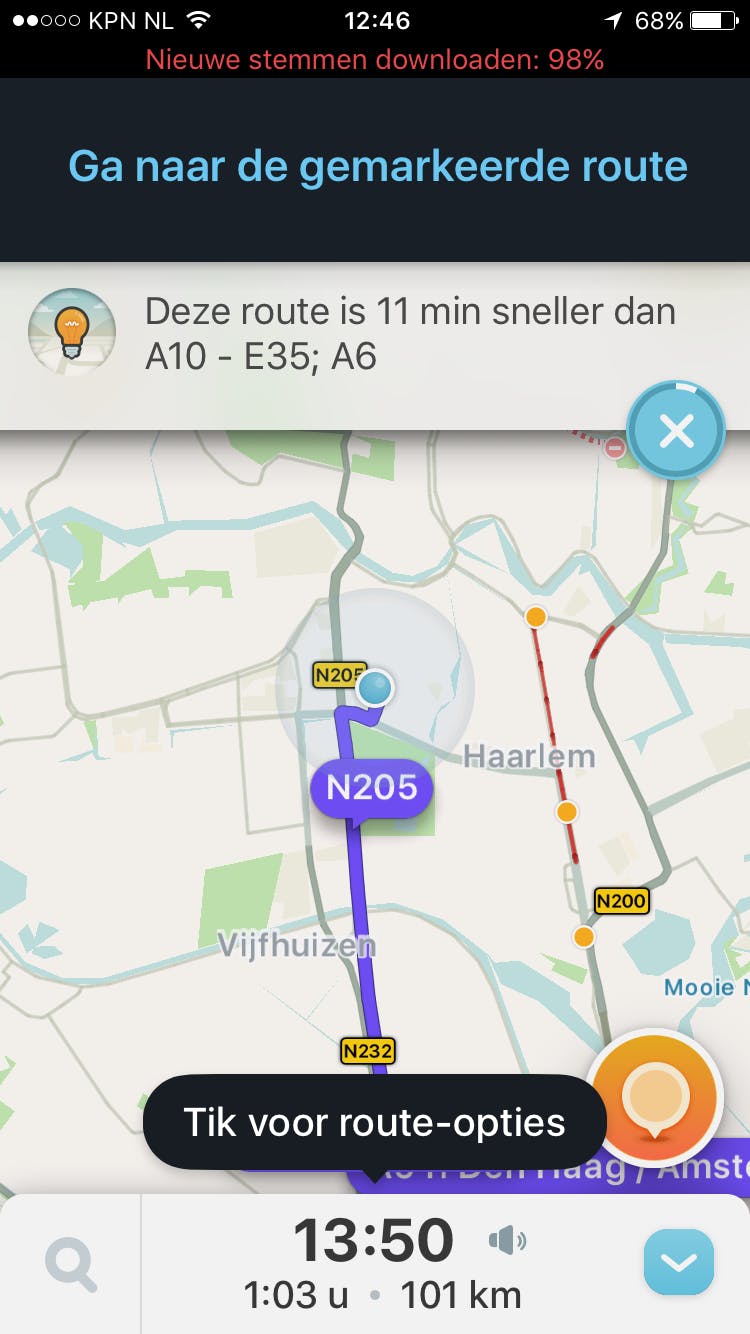Dismiss the faster route suggestion banner
The image size is (750, 1334).
click(x=676, y=431)
